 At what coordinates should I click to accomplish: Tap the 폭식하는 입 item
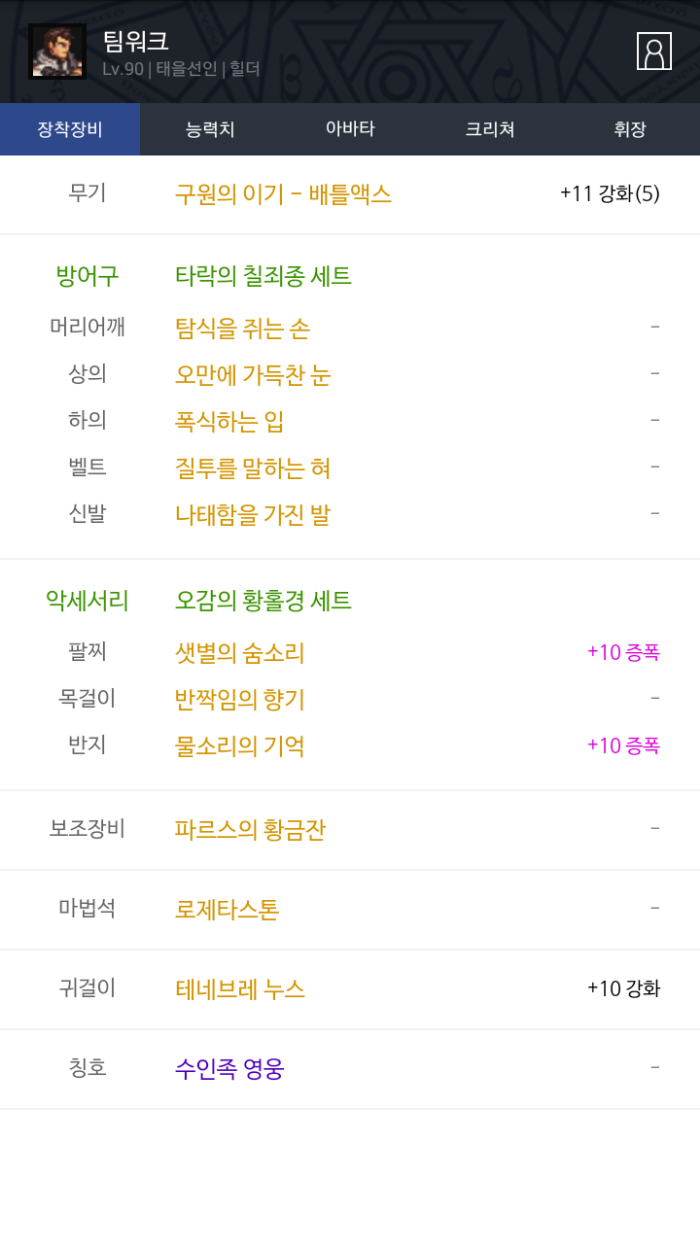[229, 422]
